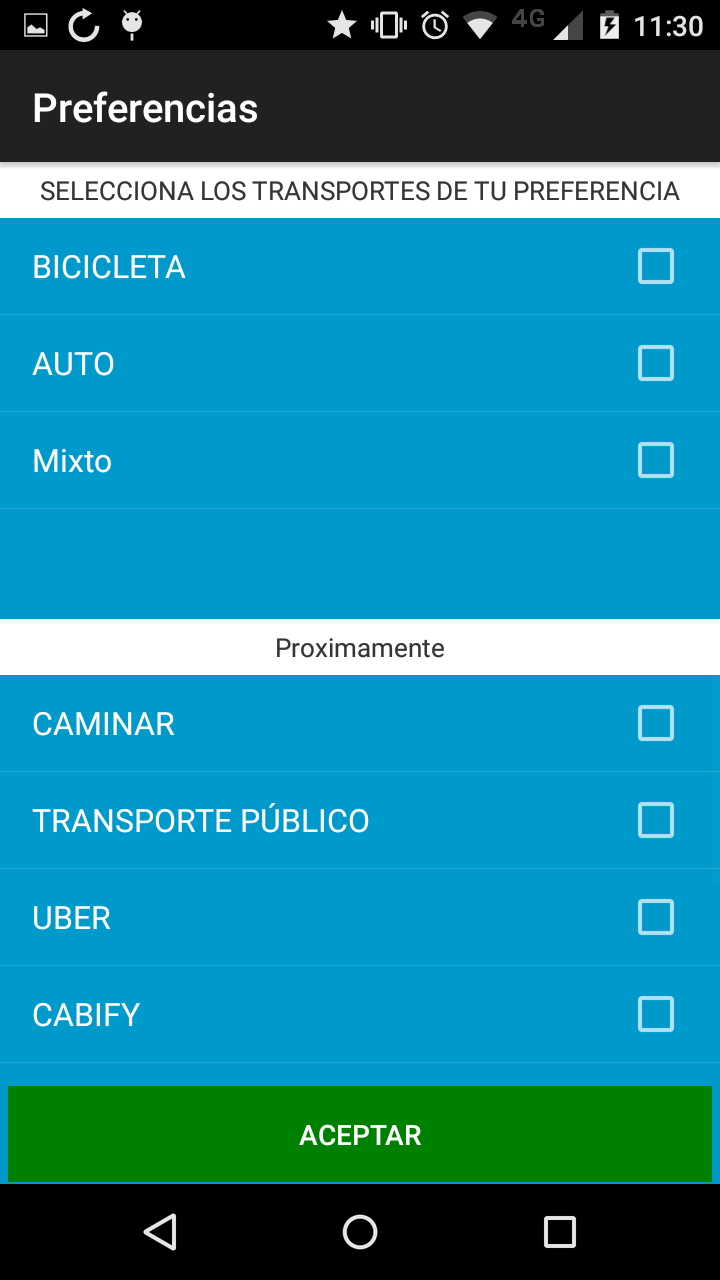Check the BICICLETA checkbox
720x1280 pixels.
coord(656,267)
